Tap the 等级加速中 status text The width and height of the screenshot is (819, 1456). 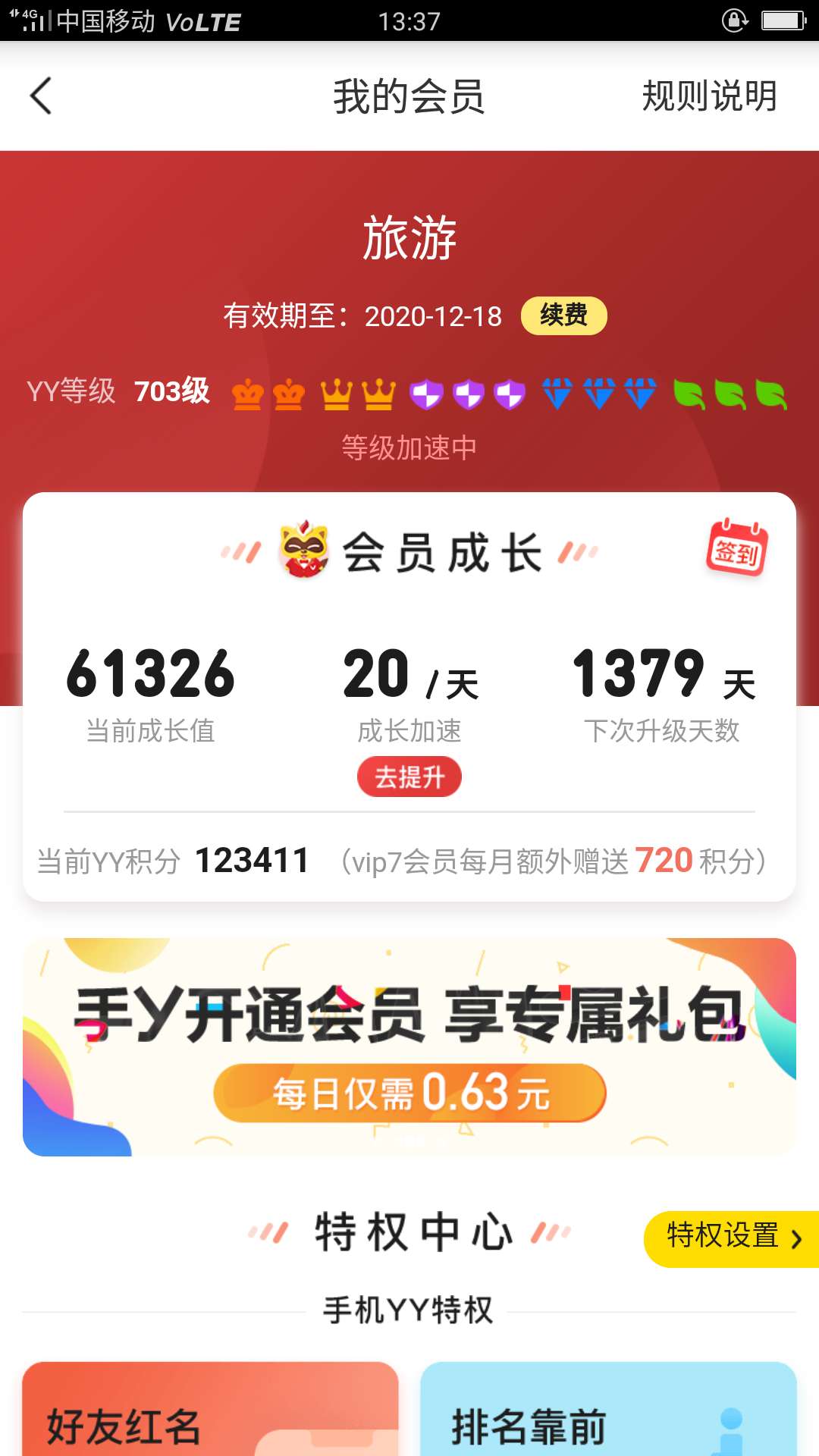click(409, 447)
